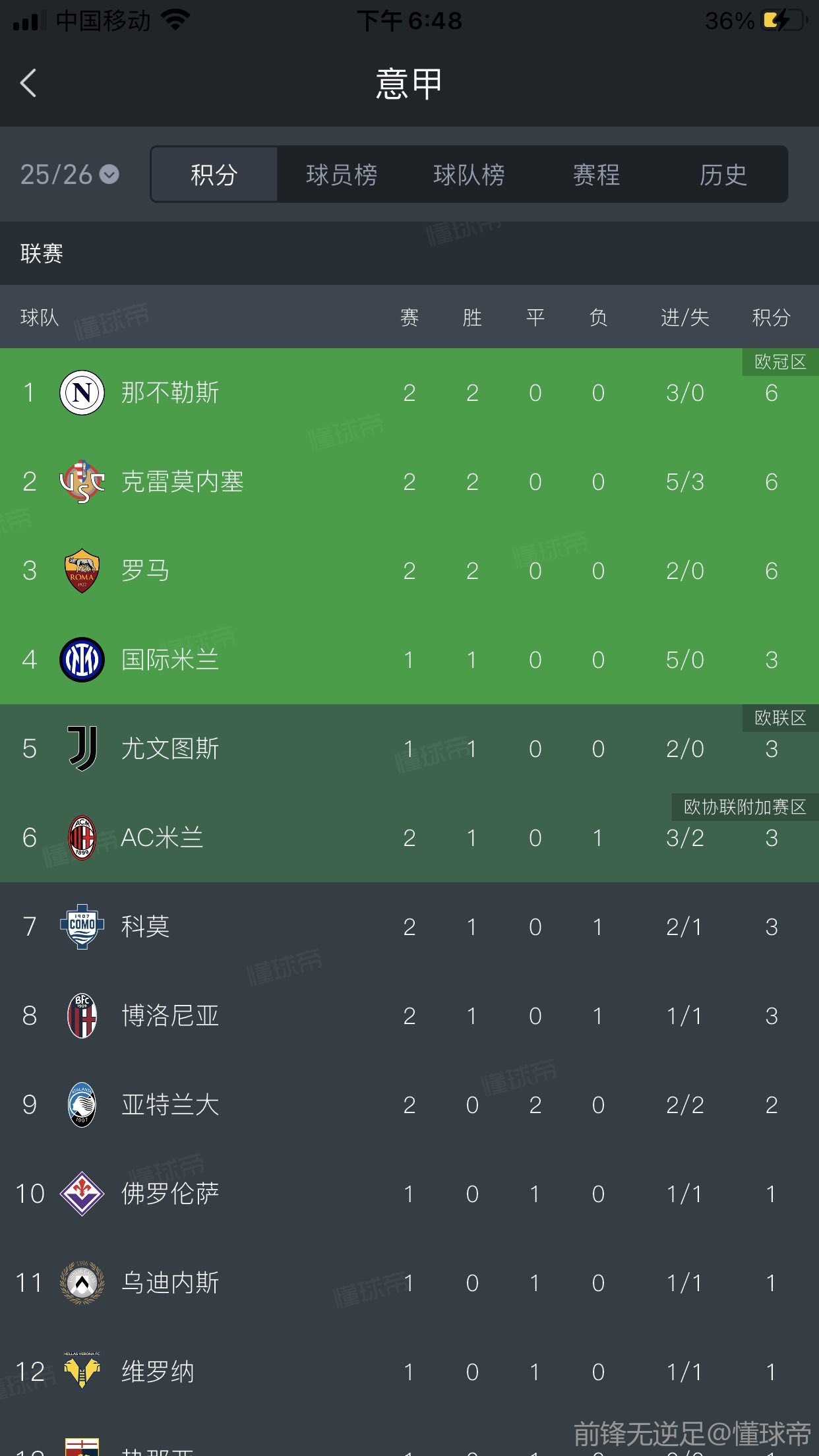Viewport: 819px width, 1456px height.
Task: Open the 那不勒斯 team row
Action: tap(409, 393)
